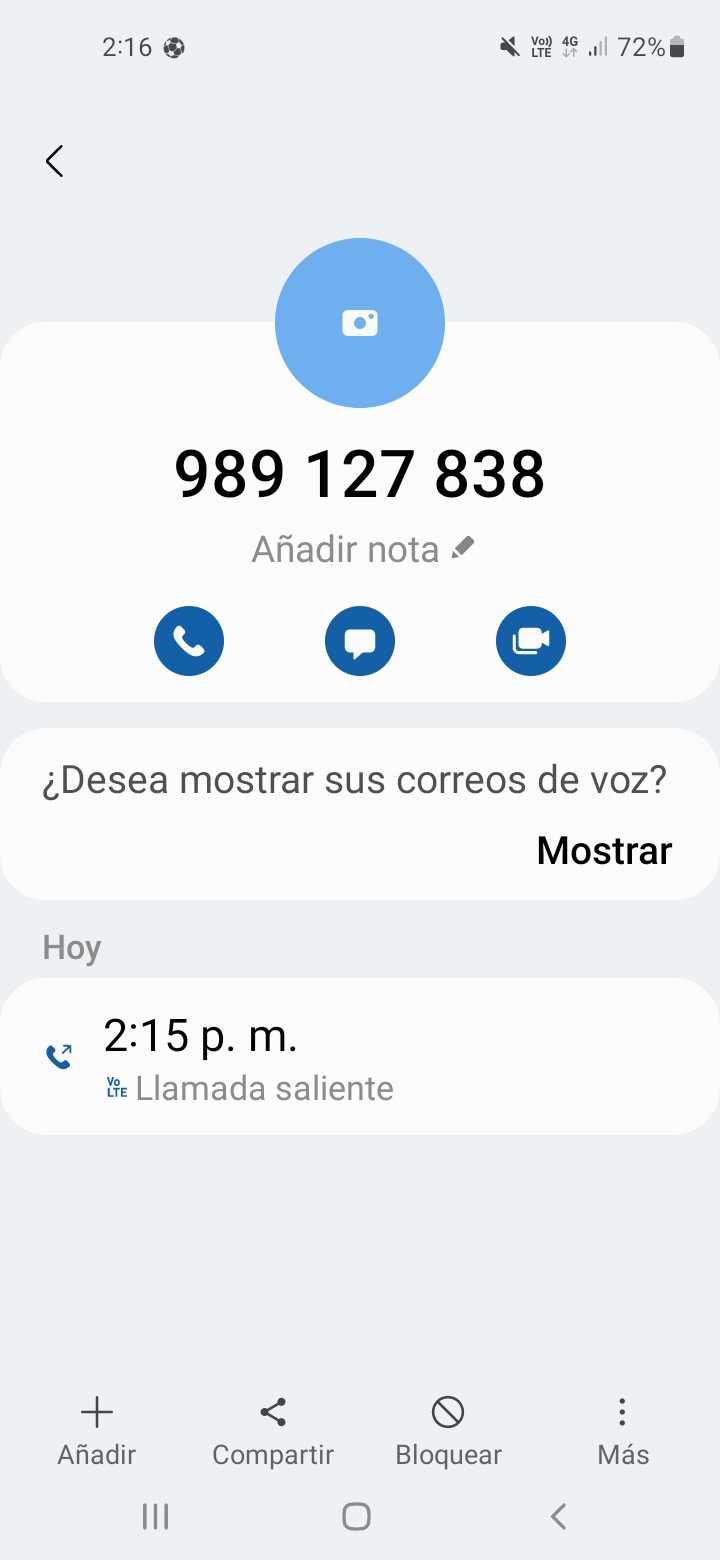Open recent apps from navigation bar
The height and width of the screenshot is (1560, 720).
155,1517
